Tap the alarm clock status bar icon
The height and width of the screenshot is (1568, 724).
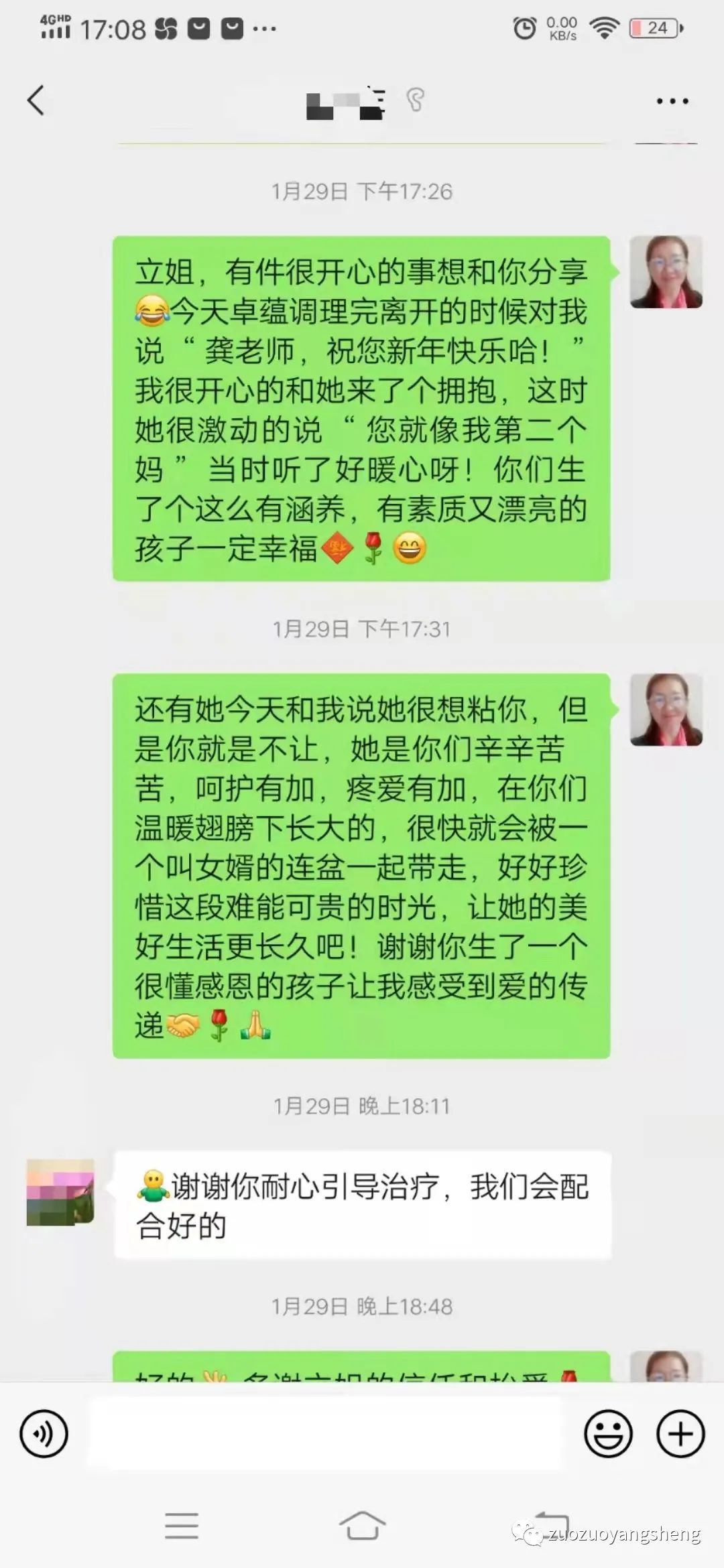click(x=524, y=25)
